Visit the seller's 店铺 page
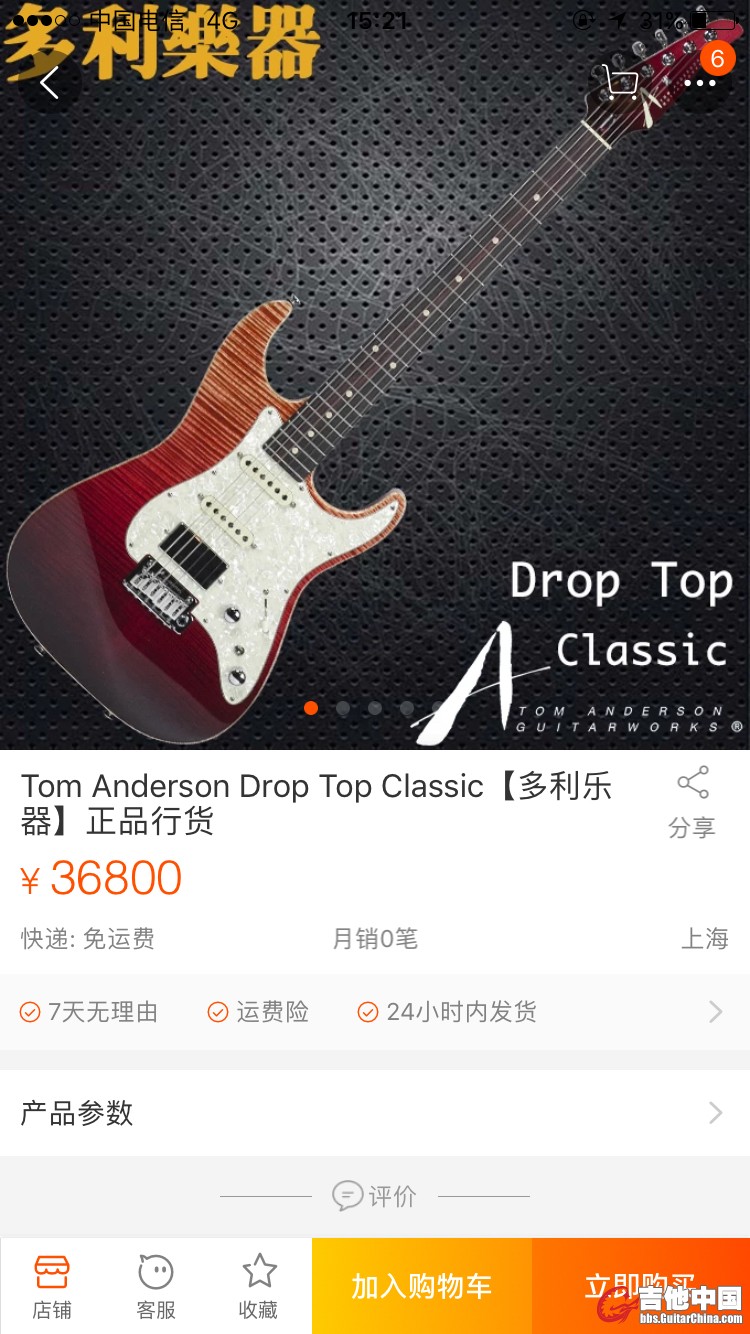750x1334 pixels. tap(52, 1286)
